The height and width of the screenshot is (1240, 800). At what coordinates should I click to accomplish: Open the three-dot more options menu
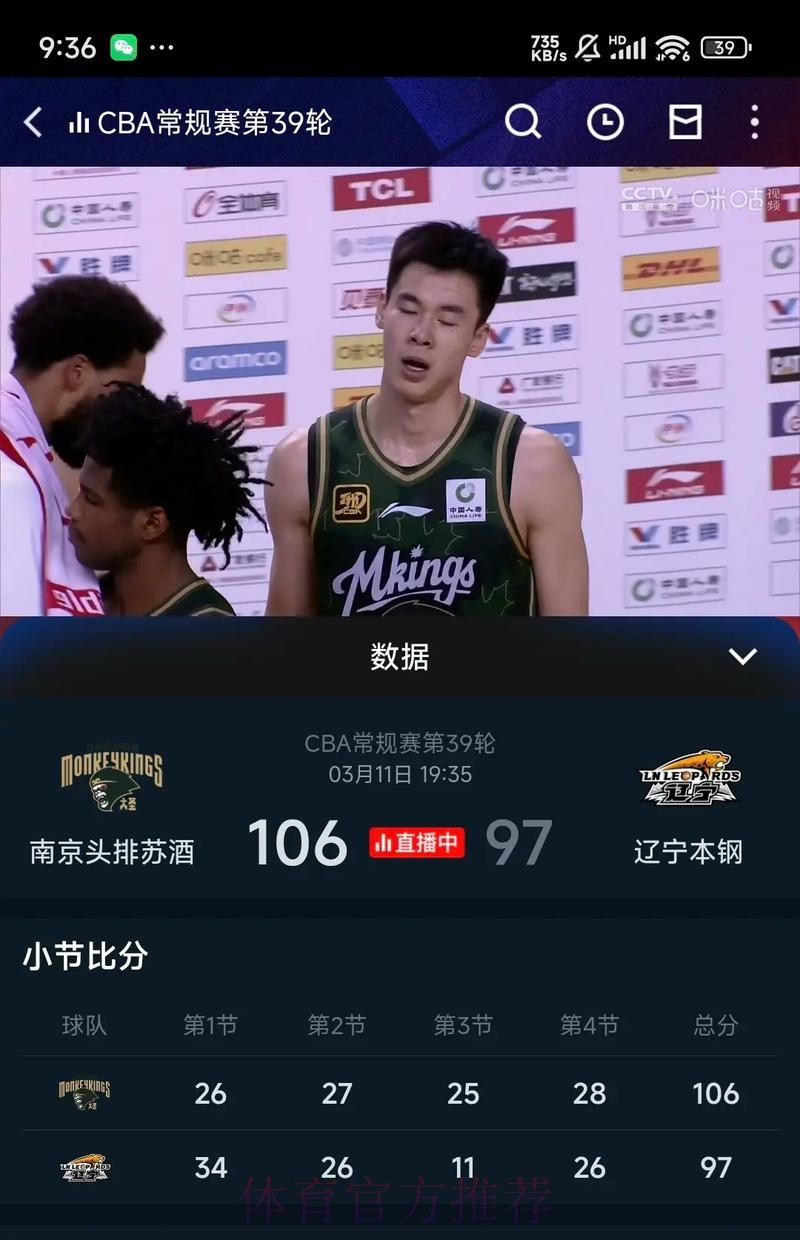pyautogui.click(x=754, y=122)
